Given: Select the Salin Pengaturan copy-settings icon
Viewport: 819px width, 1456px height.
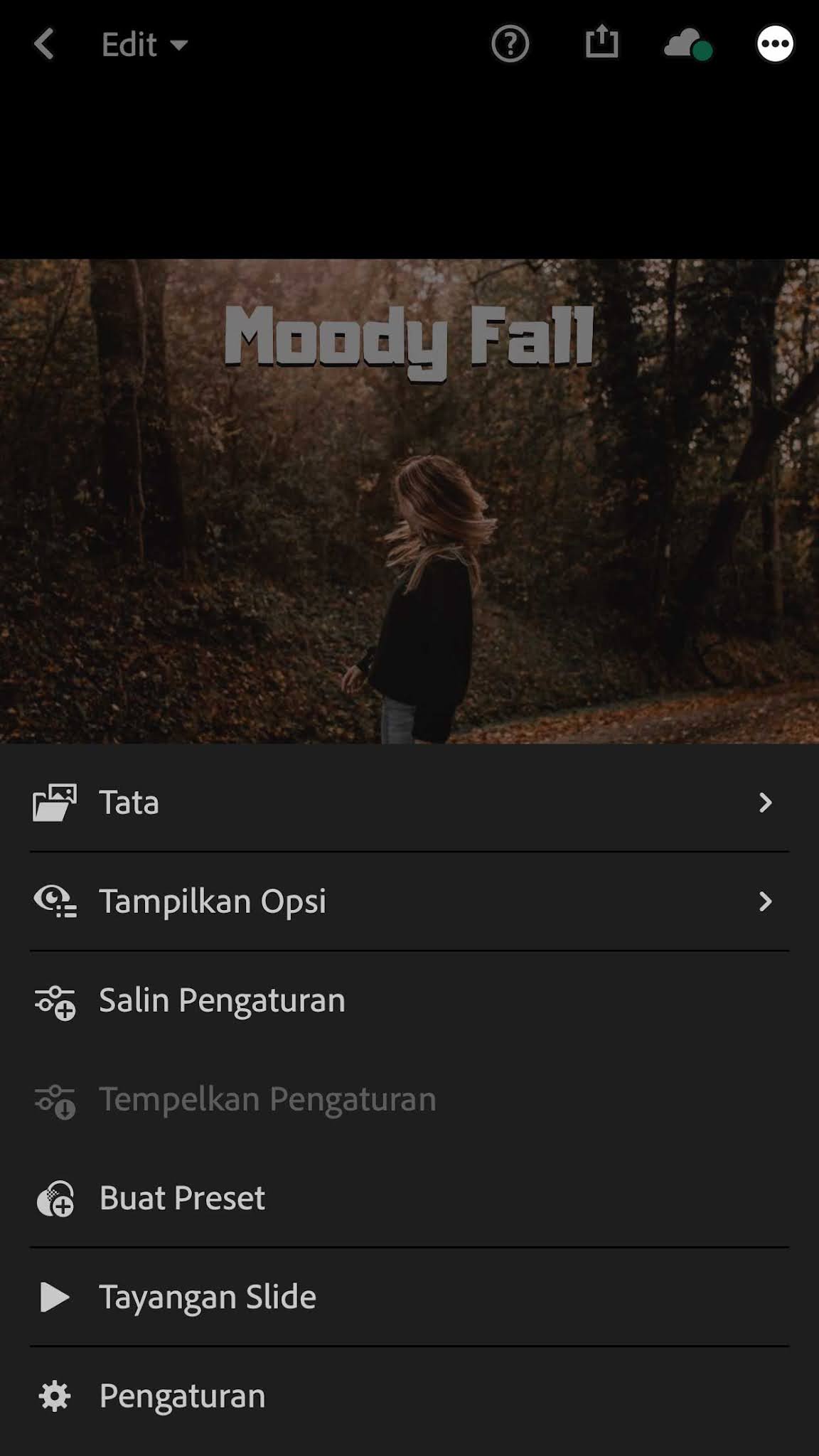Looking at the screenshot, I should click(x=56, y=999).
